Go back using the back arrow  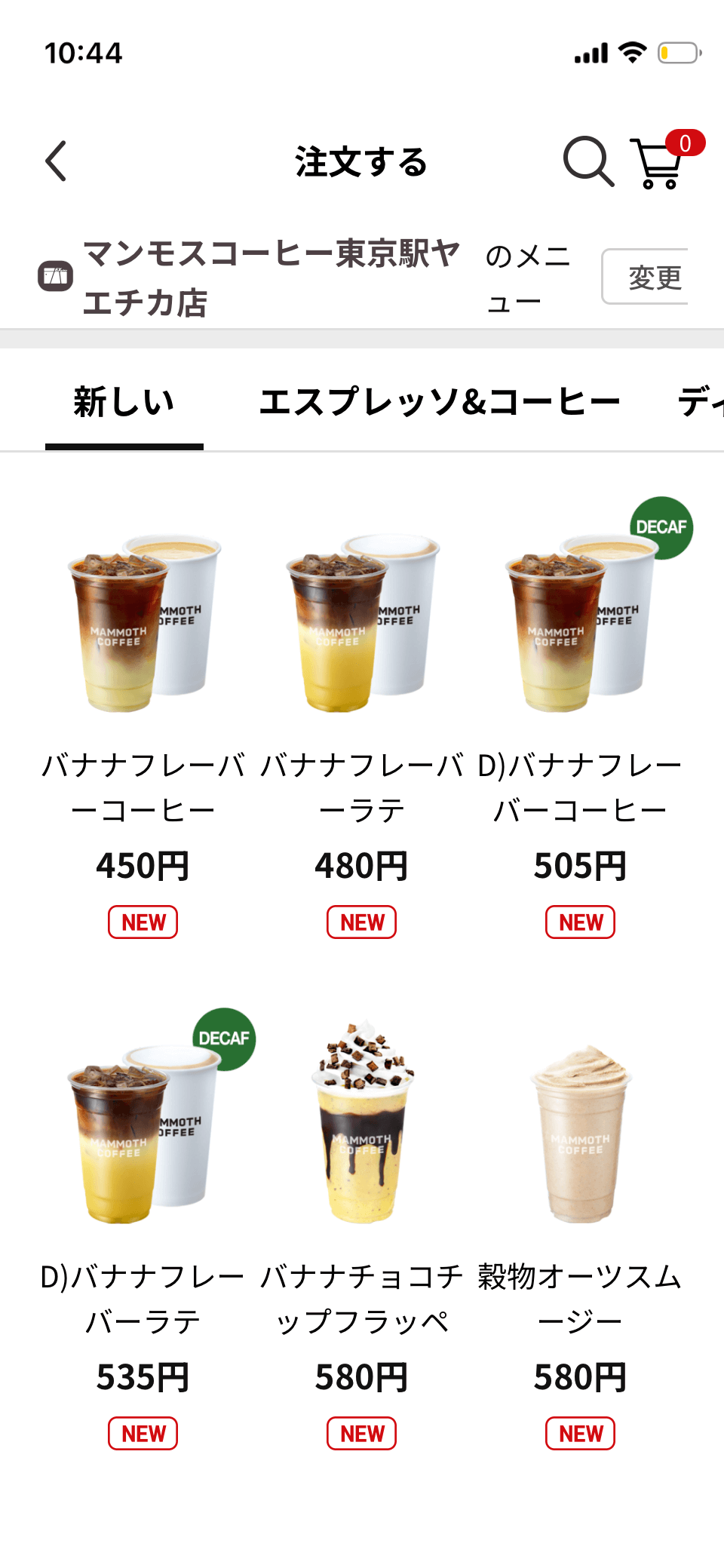point(57,161)
